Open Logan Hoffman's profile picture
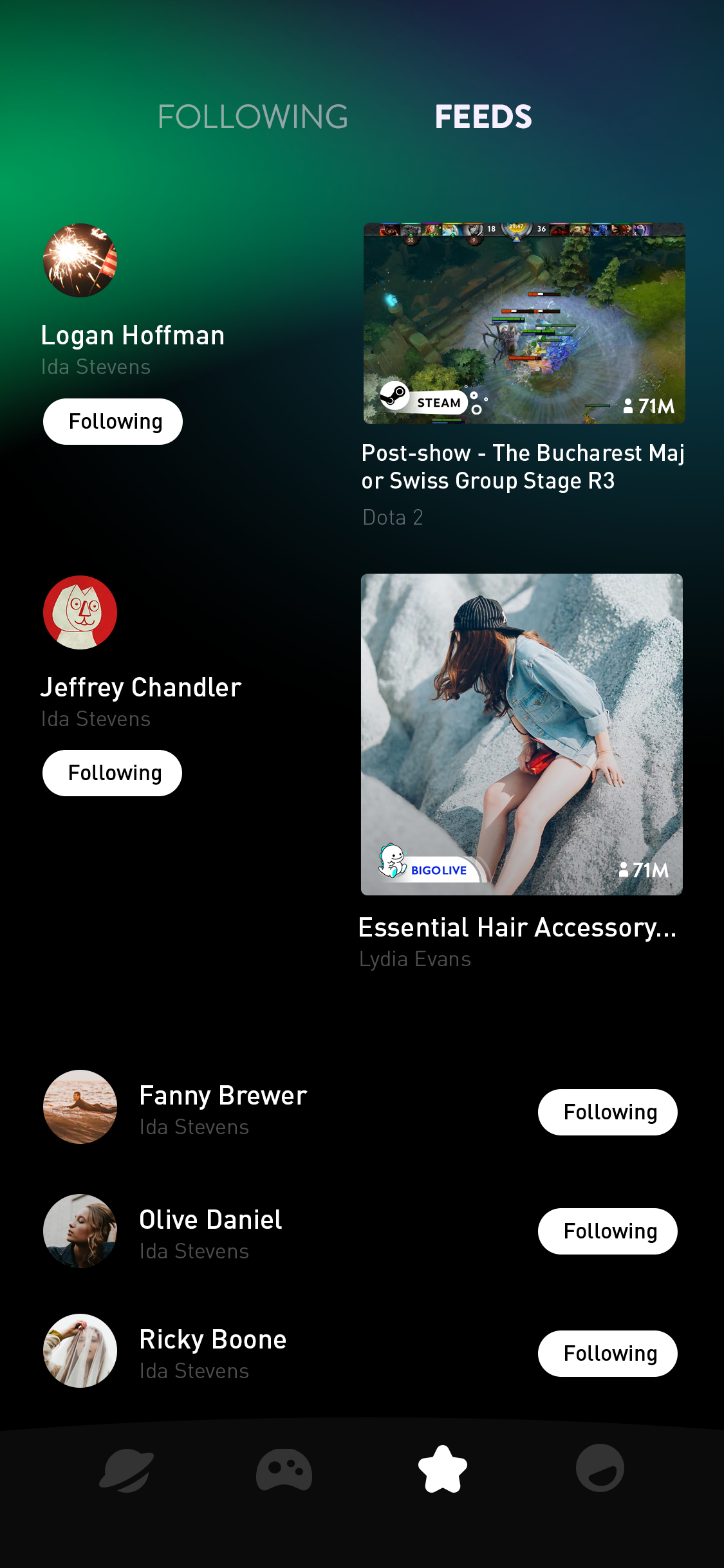The width and height of the screenshot is (724, 1568). point(80,261)
